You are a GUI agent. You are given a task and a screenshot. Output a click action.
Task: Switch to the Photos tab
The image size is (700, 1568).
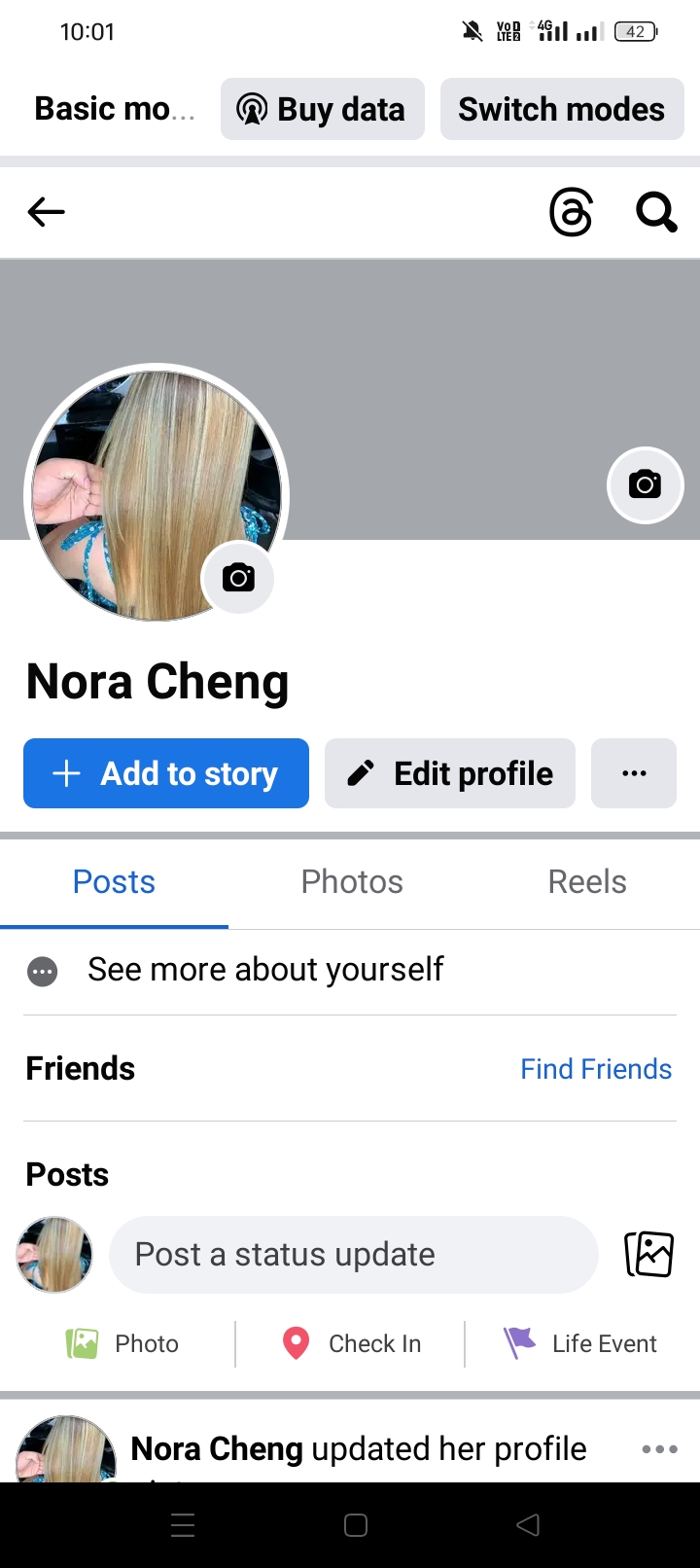click(352, 881)
